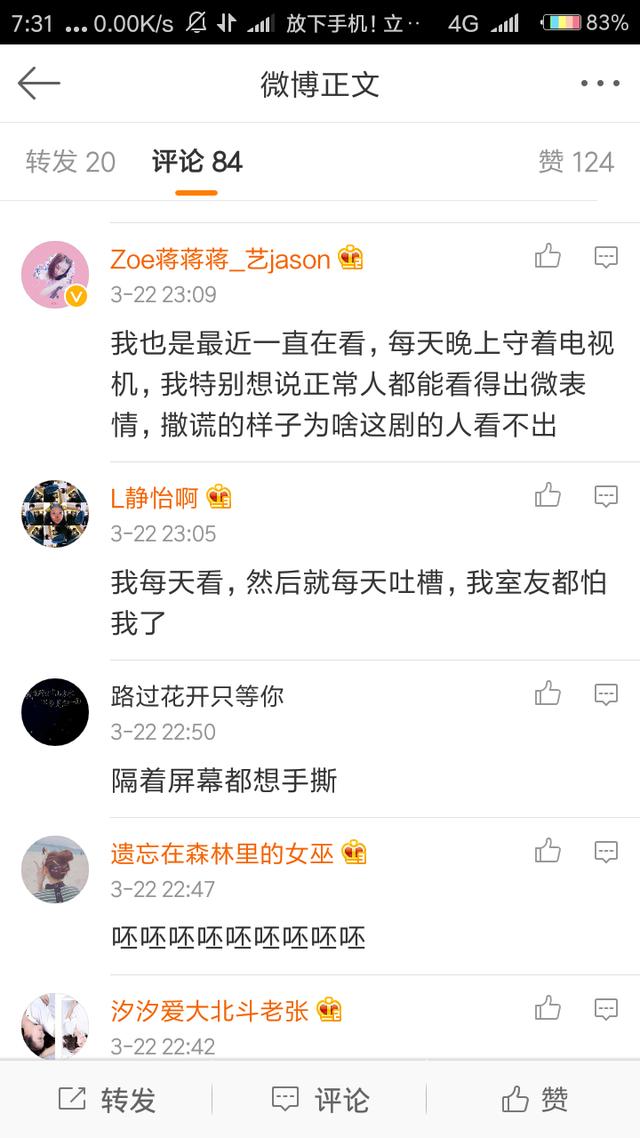Reply to Zoe蒋蒋蒋_艺jason's comment

(x=606, y=257)
